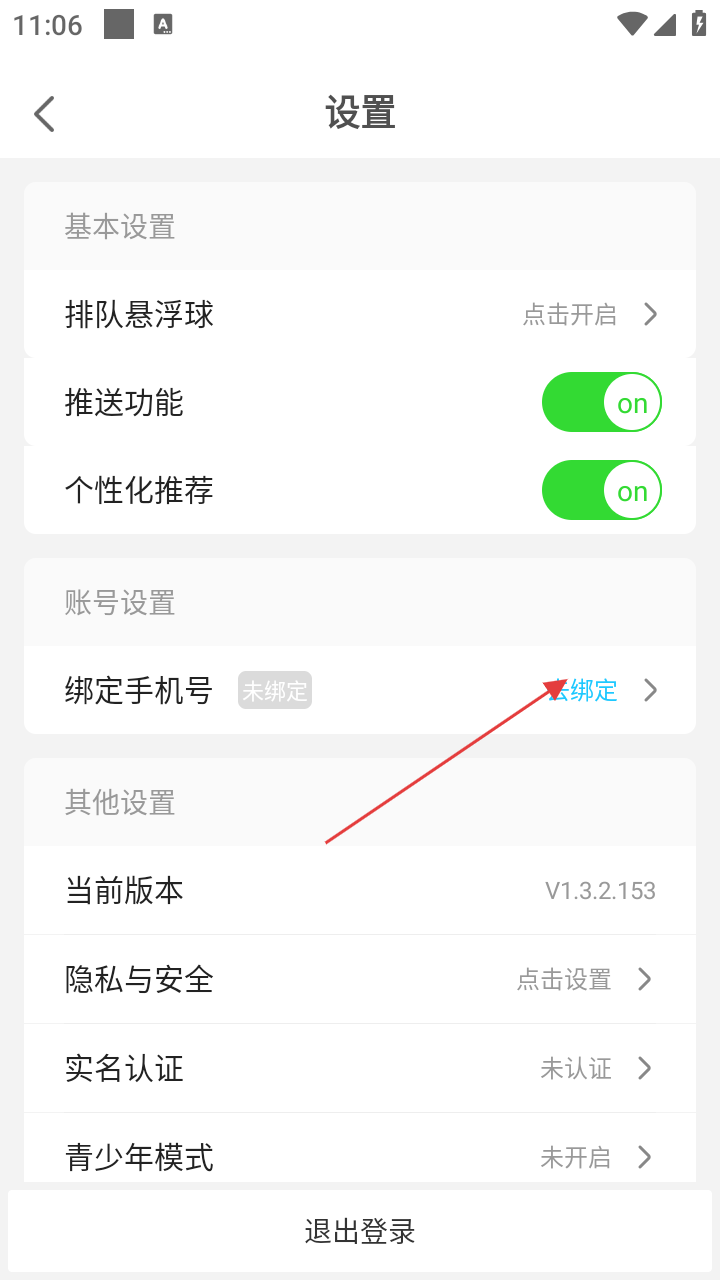This screenshot has height=1280, width=720.
Task: Go back from the 设置 page
Action: (x=45, y=114)
